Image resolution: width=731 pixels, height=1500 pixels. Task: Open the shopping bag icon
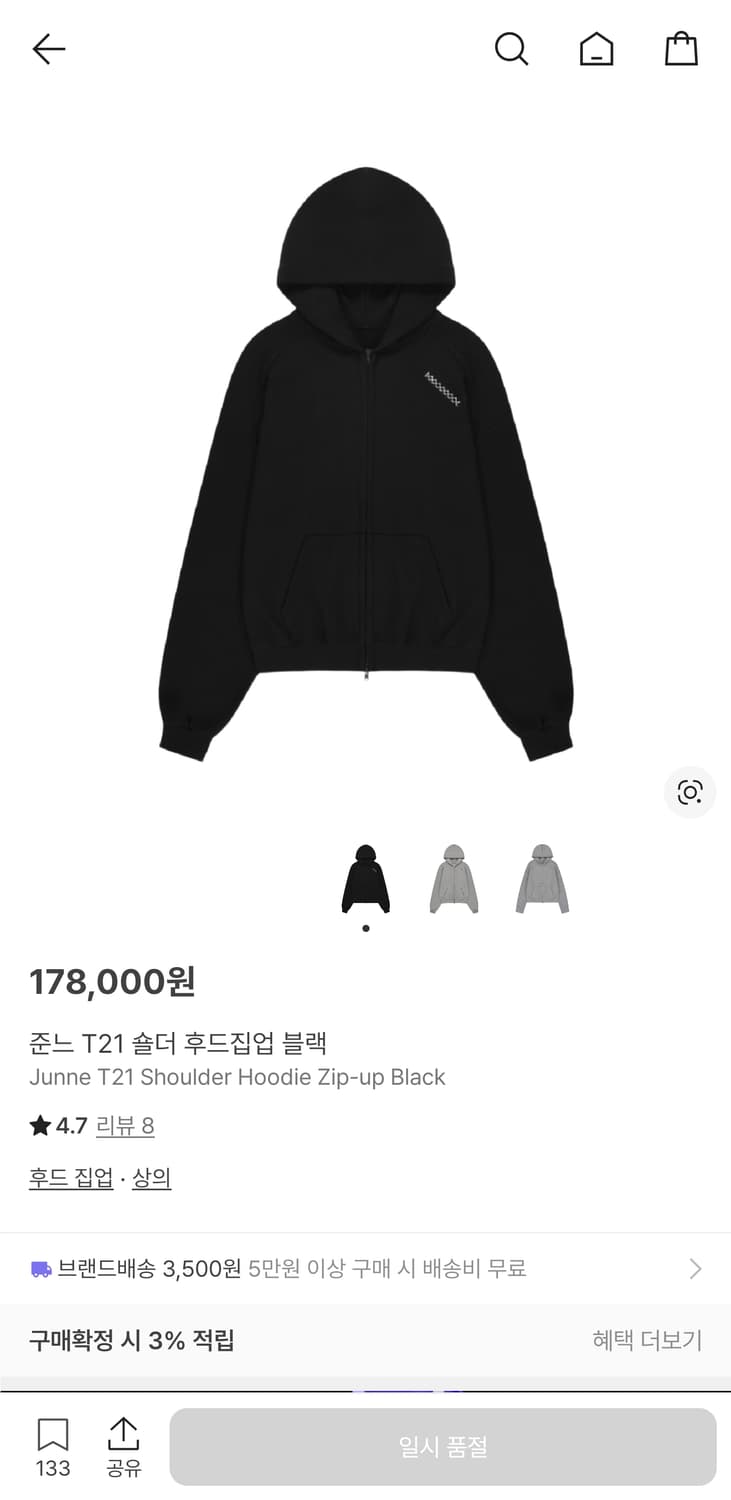(681, 48)
